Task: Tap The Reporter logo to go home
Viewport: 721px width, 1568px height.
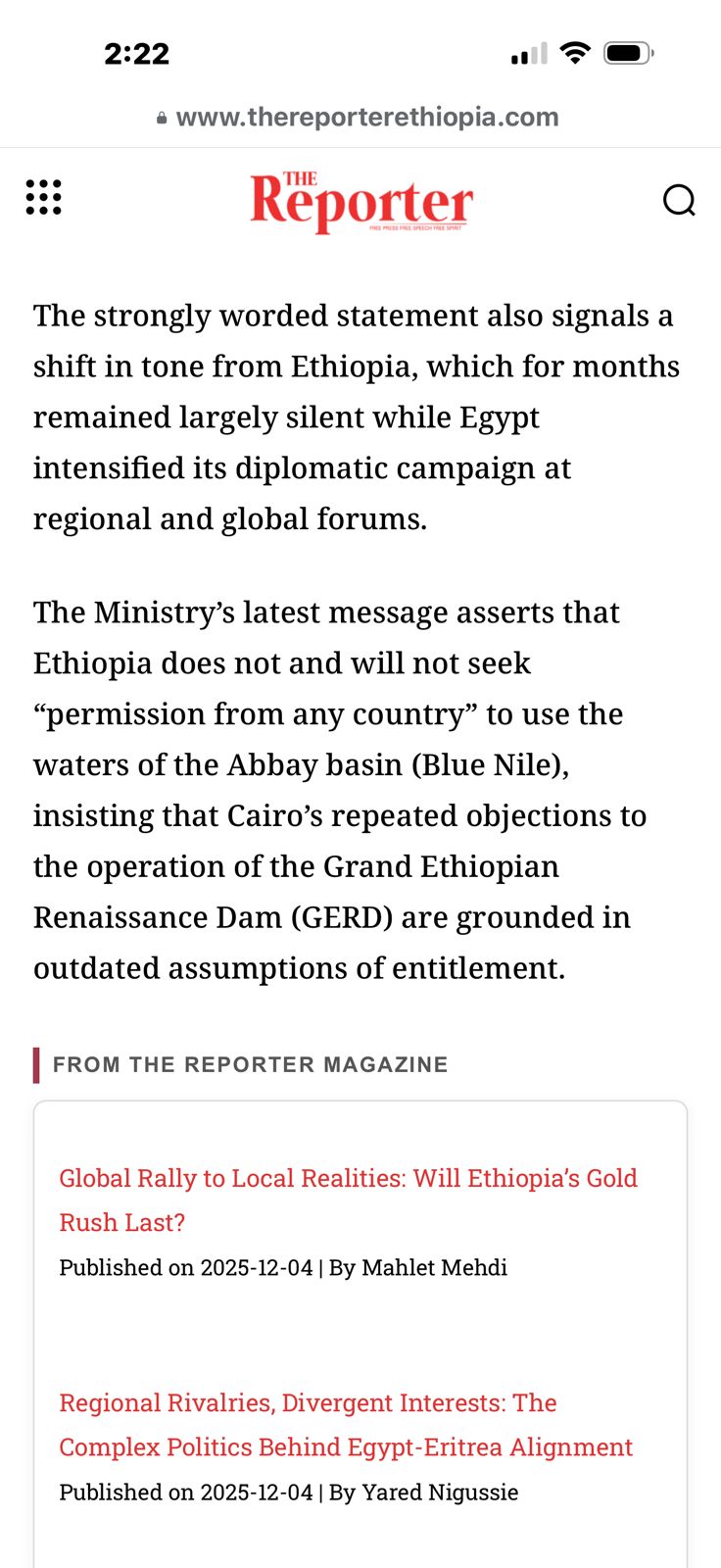Action: tap(361, 202)
